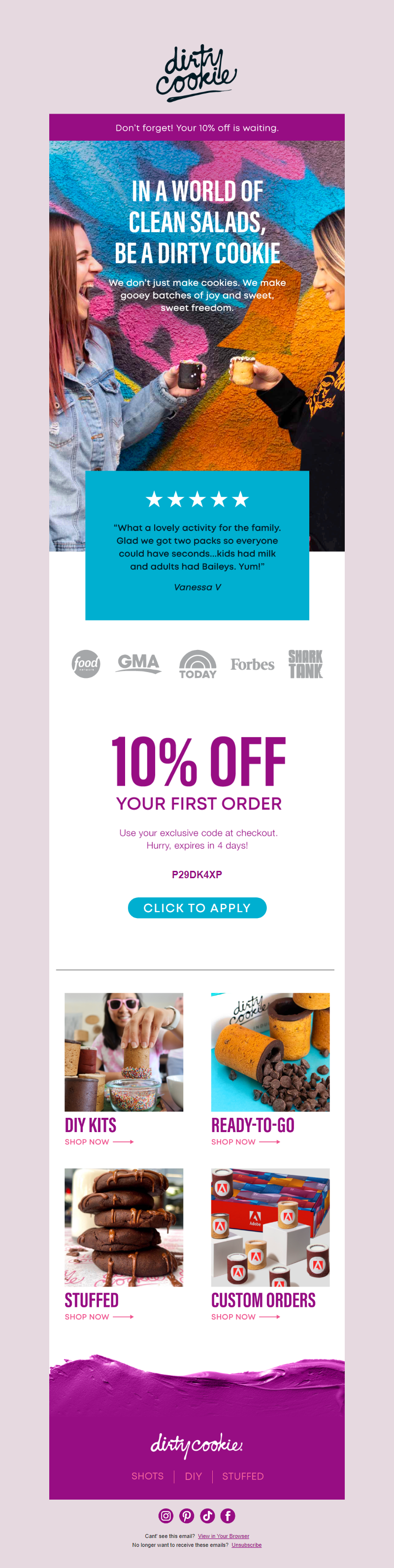
Task: Open Shop Now under DIY Kits
Action: click(x=98, y=1142)
